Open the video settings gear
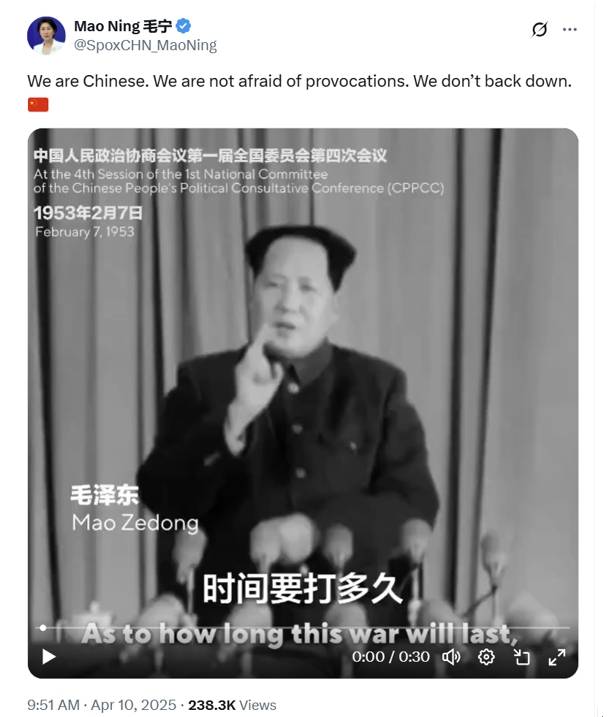Screen dimensions: 615x717 [x=486, y=657]
